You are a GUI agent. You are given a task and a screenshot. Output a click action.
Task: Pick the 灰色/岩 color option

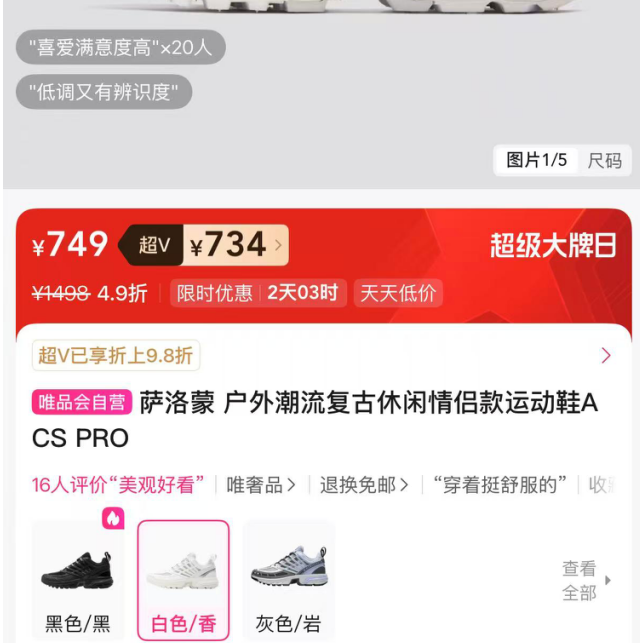tap(288, 580)
